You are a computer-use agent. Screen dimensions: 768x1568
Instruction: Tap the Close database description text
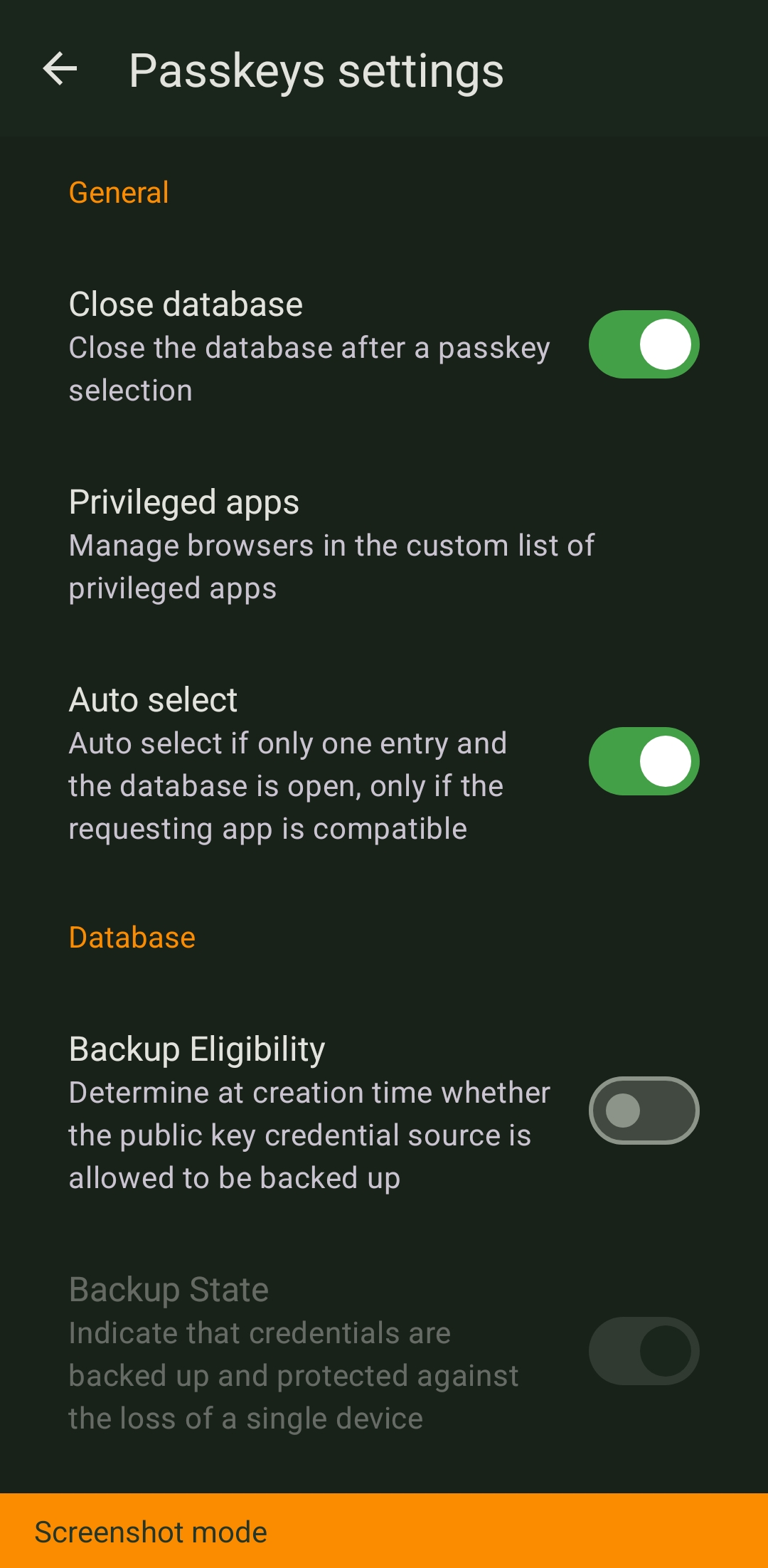(309, 368)
